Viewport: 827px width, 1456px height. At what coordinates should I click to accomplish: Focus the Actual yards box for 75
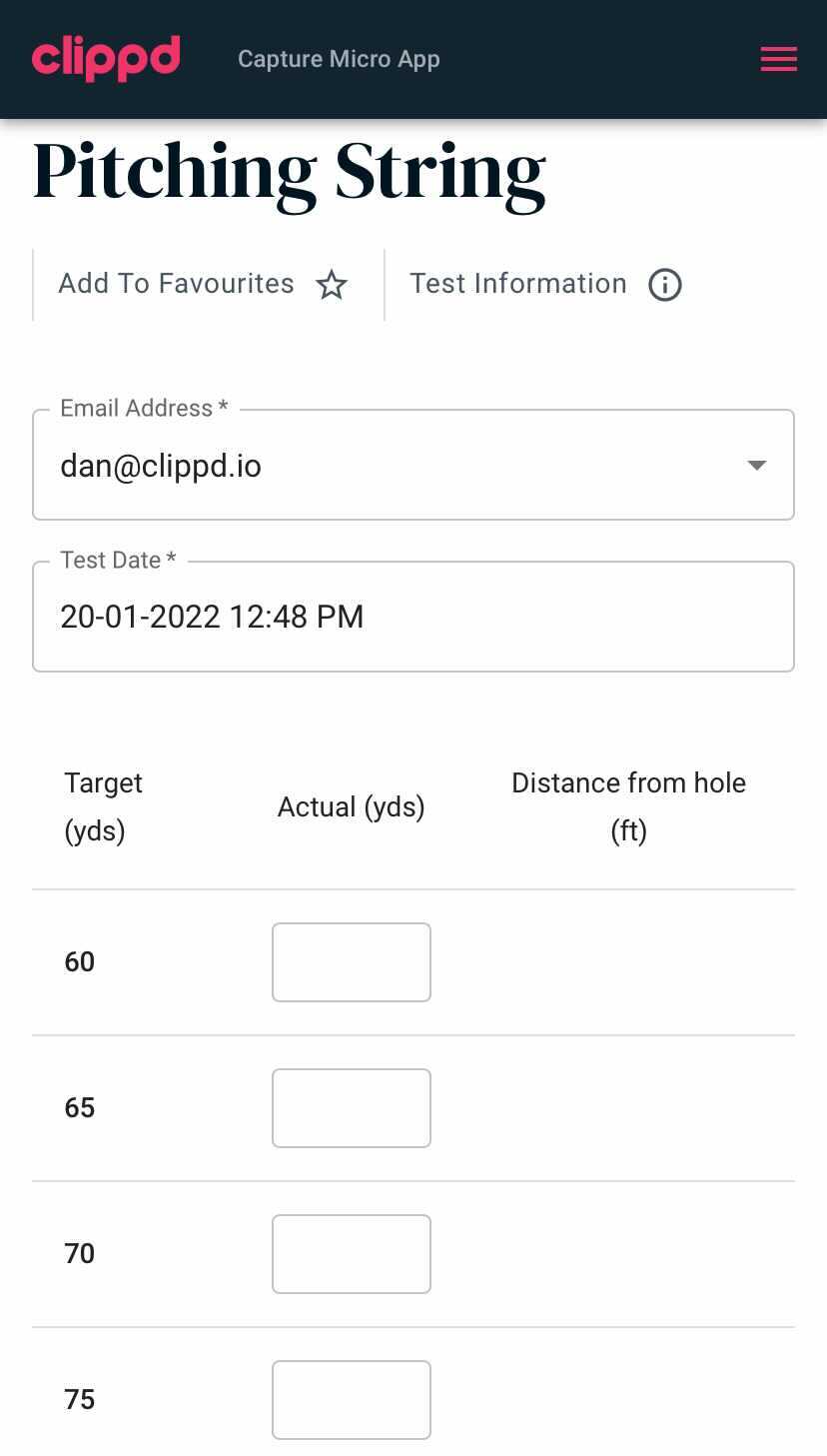click(x=352, y=1400)
